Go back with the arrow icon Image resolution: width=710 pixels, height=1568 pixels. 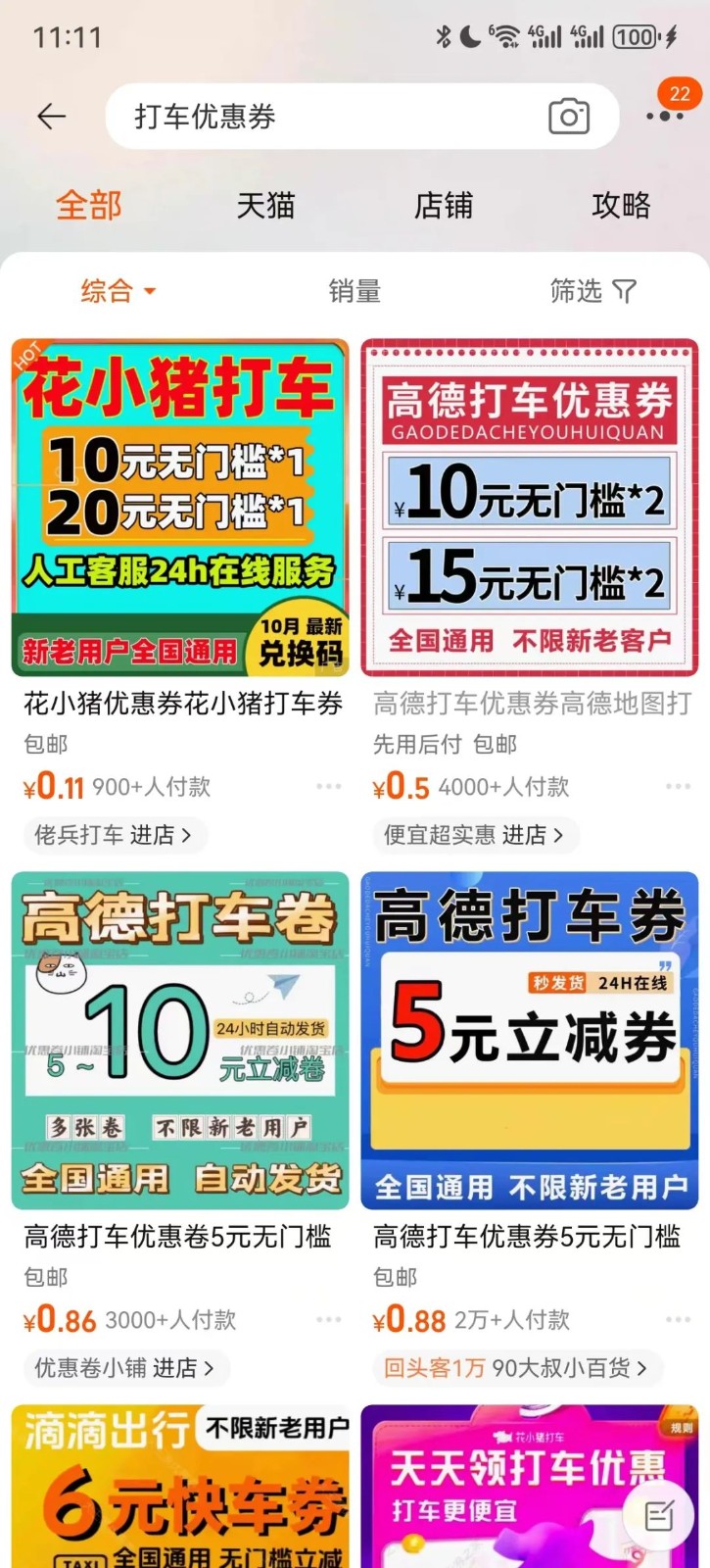coord(51,117)
